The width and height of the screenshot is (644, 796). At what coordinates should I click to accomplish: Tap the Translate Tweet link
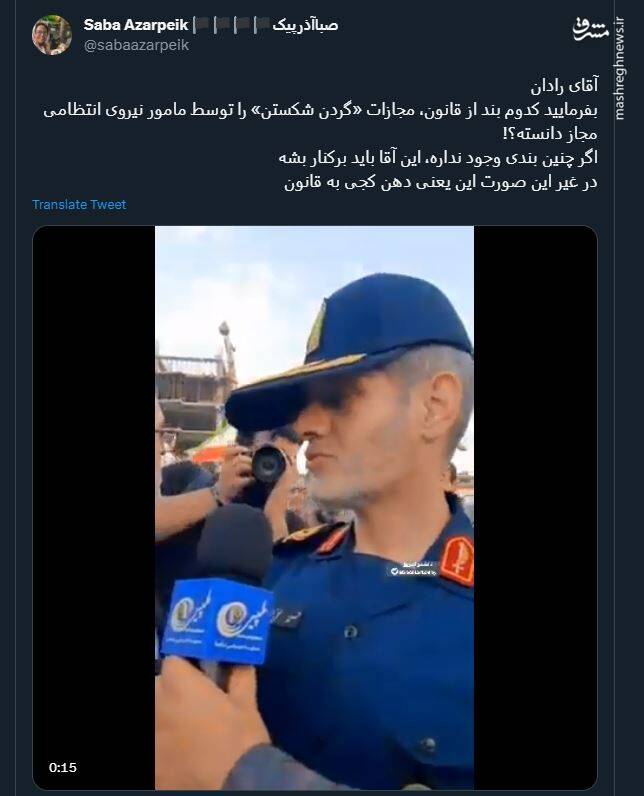point(79,204)
